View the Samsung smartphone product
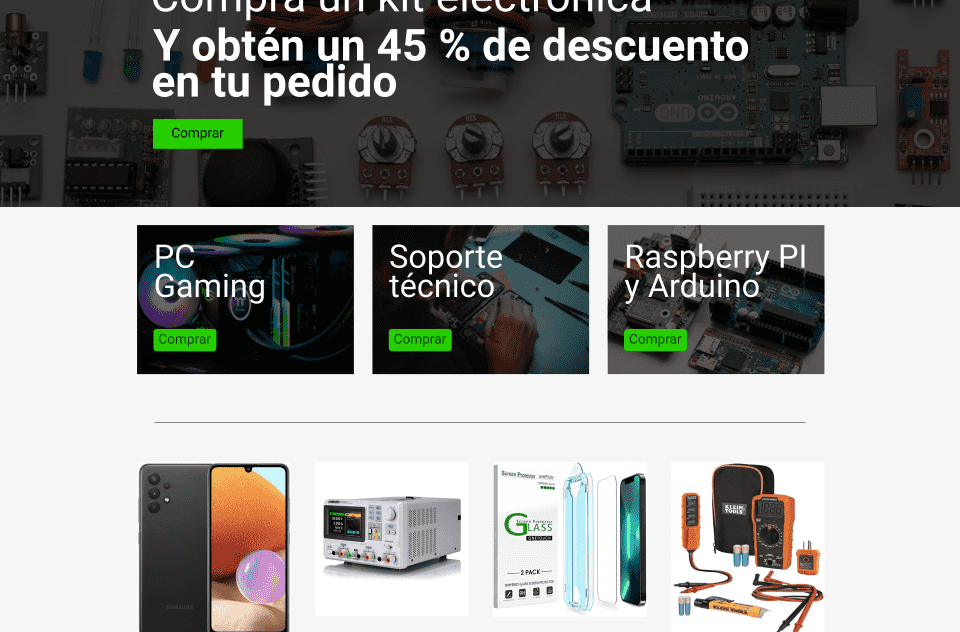 click(214, 547)
